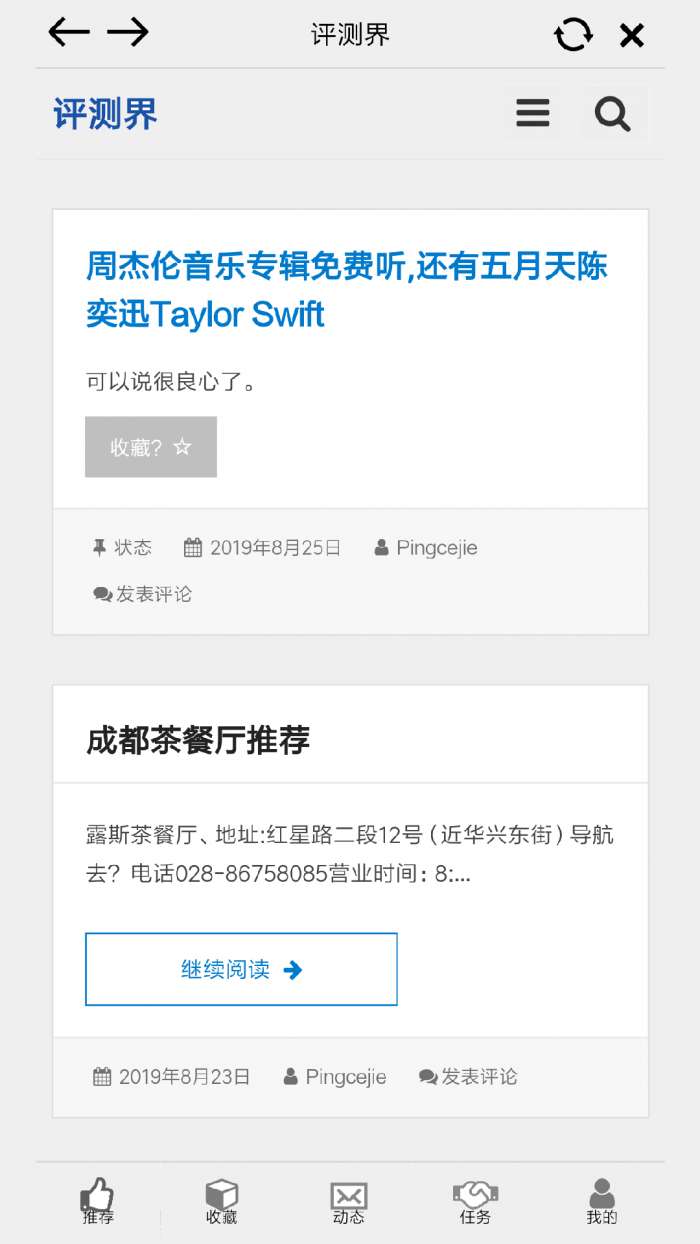
Task: Refresh the page
Action: point(573,35)
